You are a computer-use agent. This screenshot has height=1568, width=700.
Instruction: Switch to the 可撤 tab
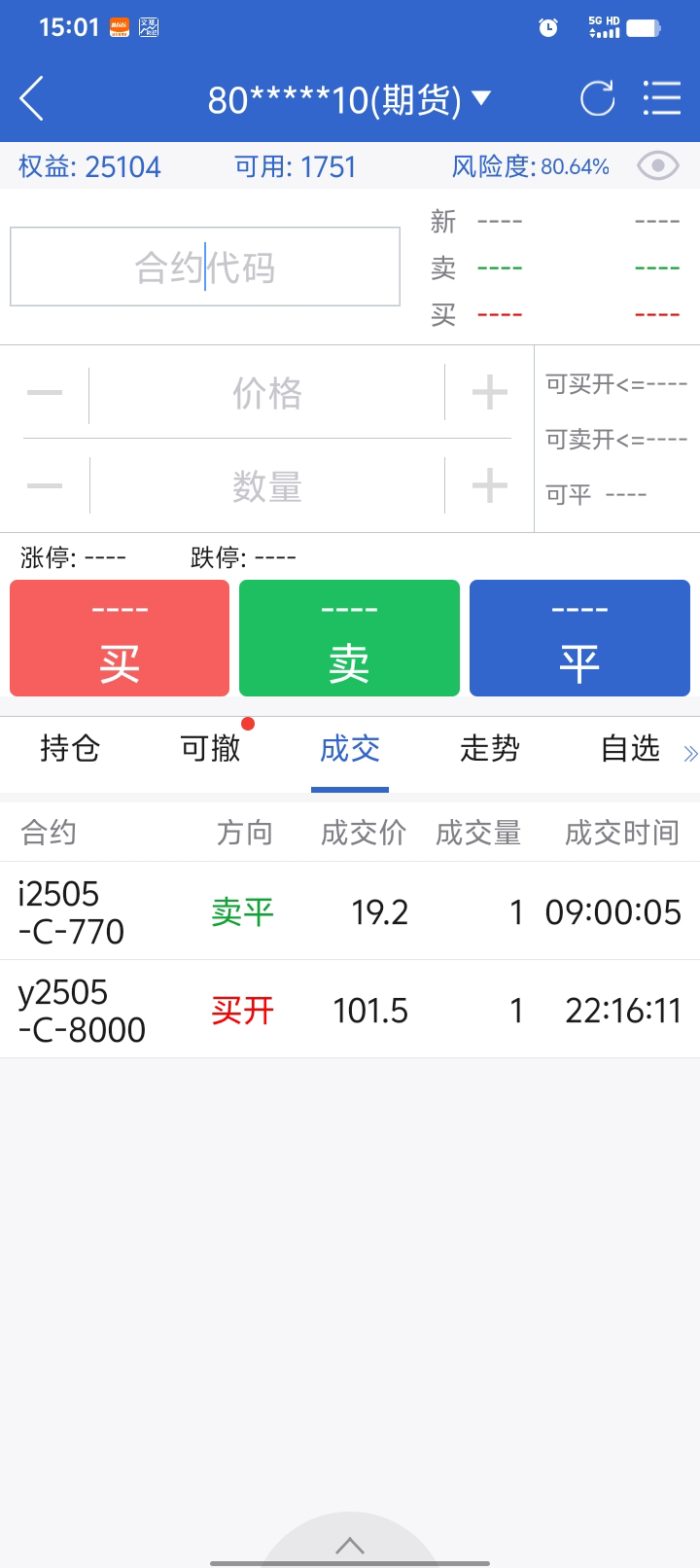210,749
